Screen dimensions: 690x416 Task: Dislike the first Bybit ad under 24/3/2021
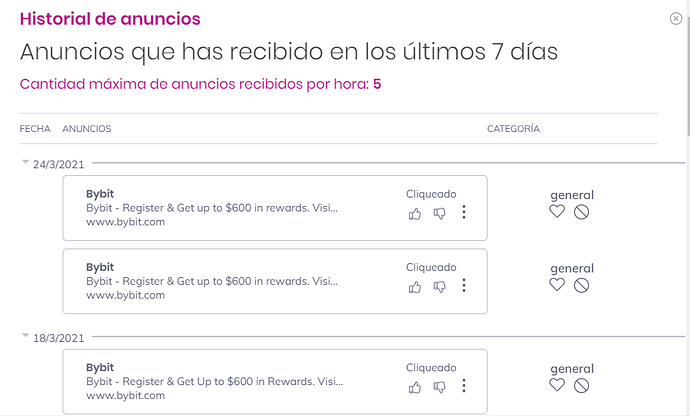(439, 212)
